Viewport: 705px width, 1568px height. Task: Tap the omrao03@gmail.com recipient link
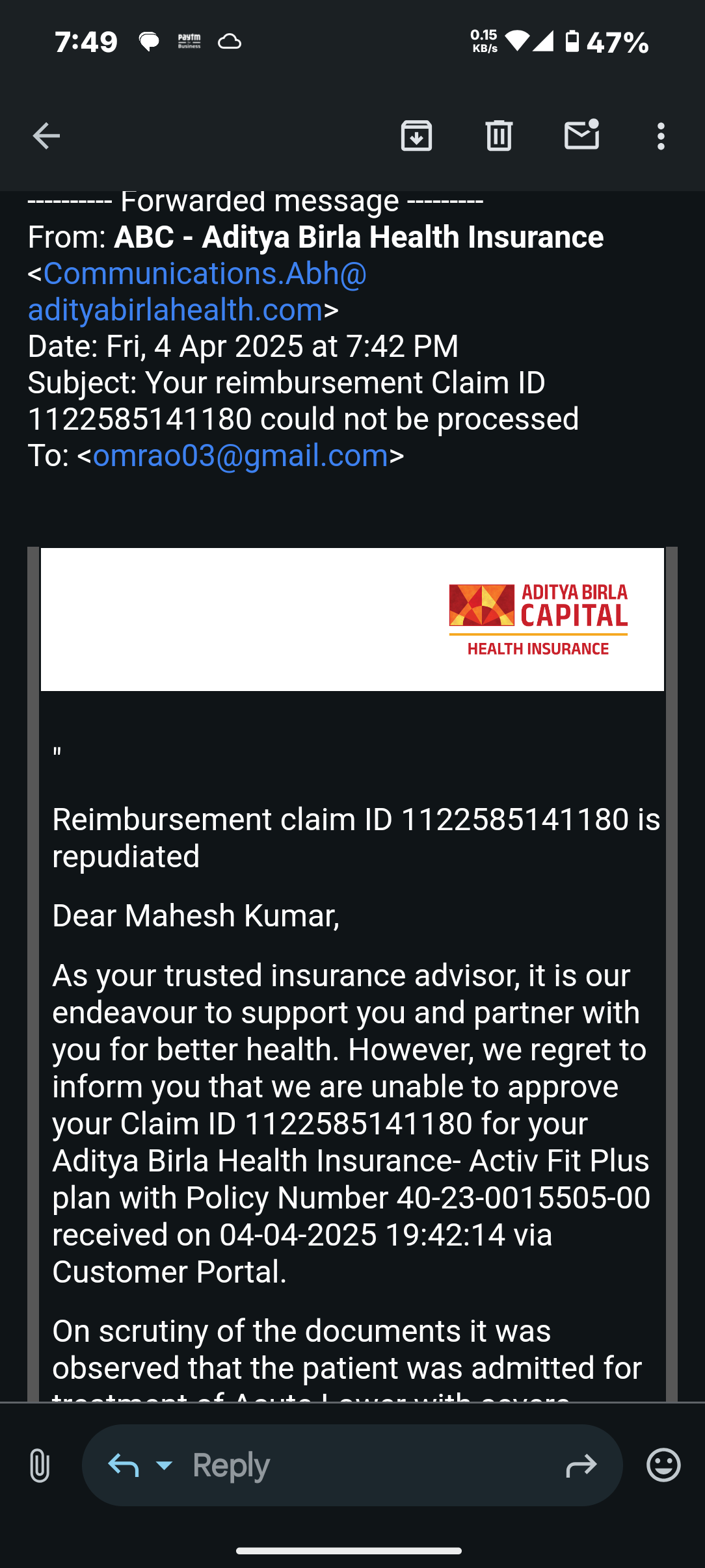[241, 455]
